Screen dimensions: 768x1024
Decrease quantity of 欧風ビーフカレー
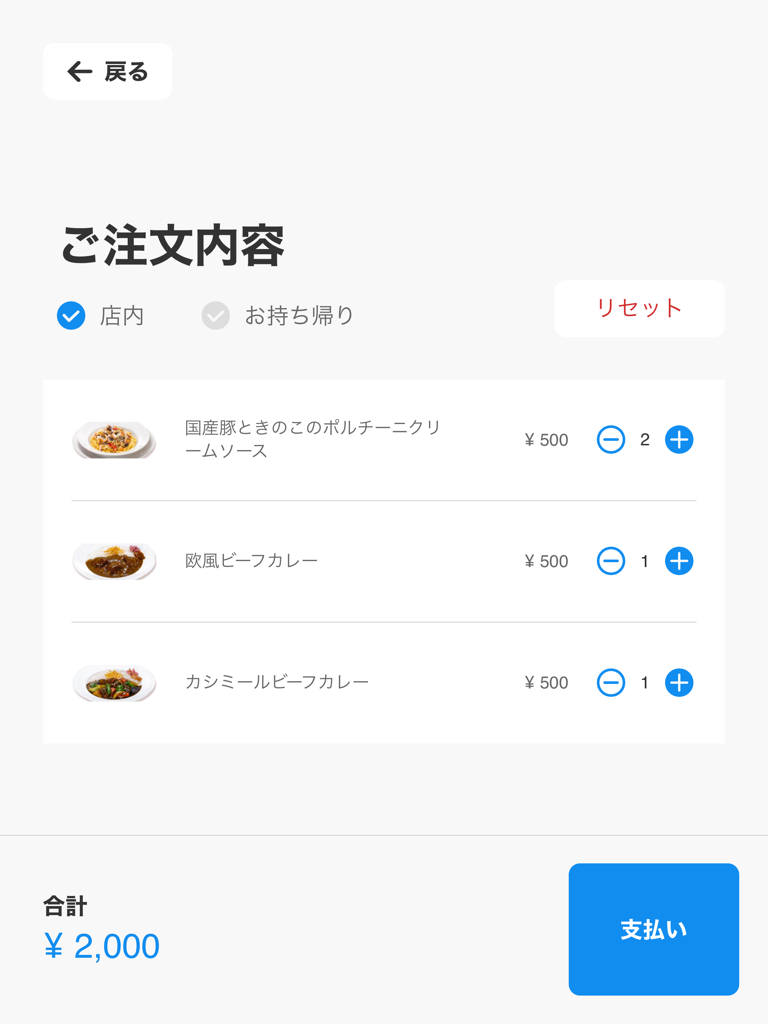(611, 561)
